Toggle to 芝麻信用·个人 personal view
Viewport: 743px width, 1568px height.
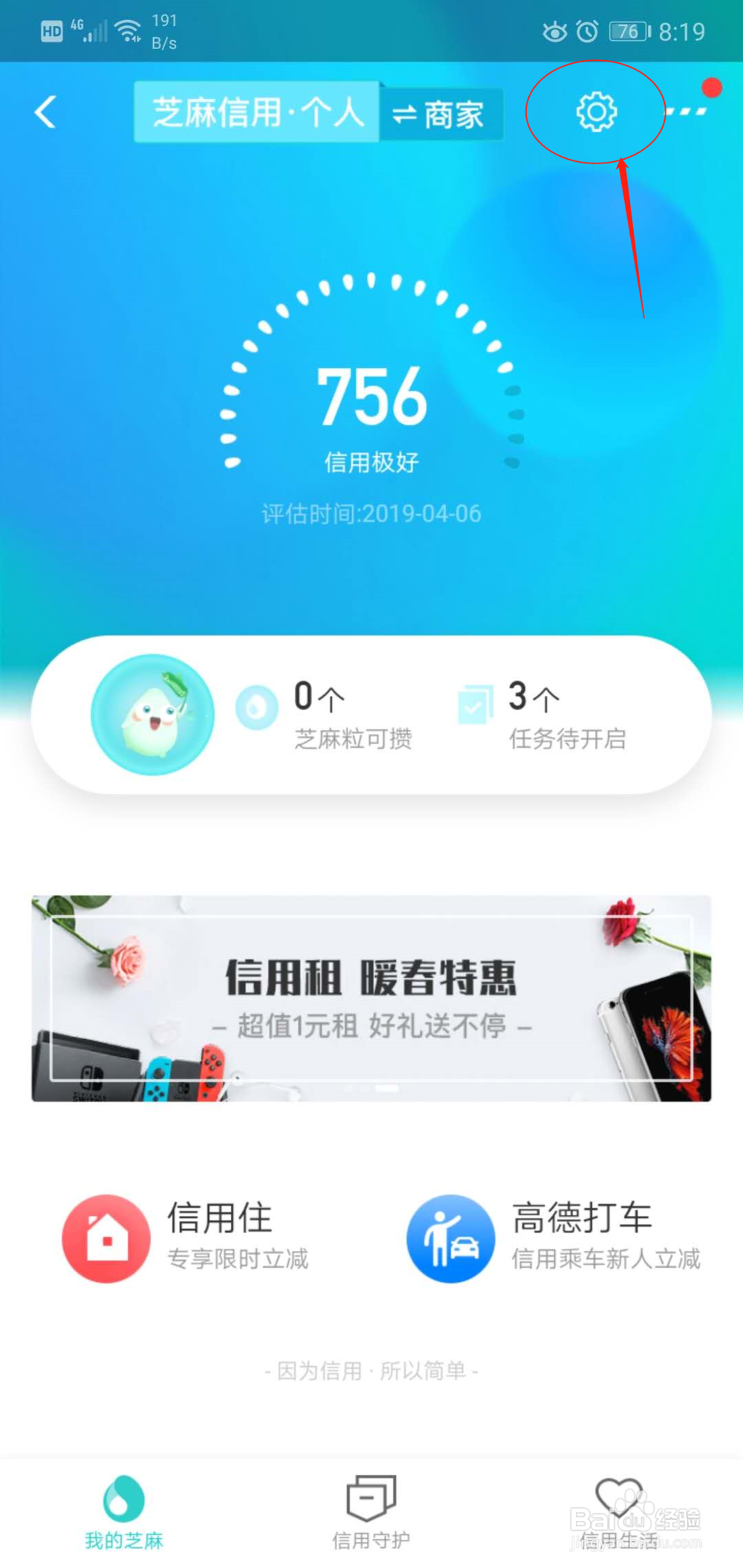click(x=256, y=111)
